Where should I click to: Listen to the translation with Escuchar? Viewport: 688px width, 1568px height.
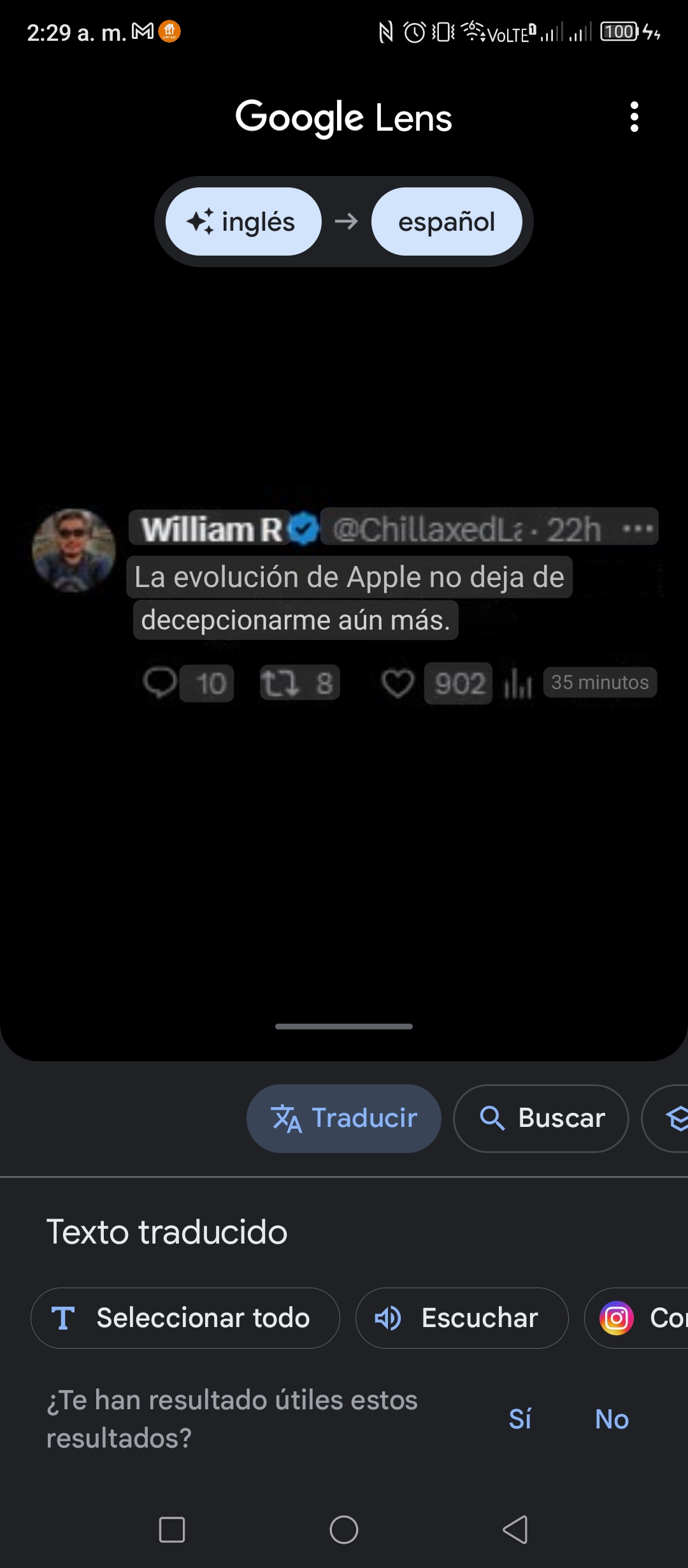pos(462,1318)
